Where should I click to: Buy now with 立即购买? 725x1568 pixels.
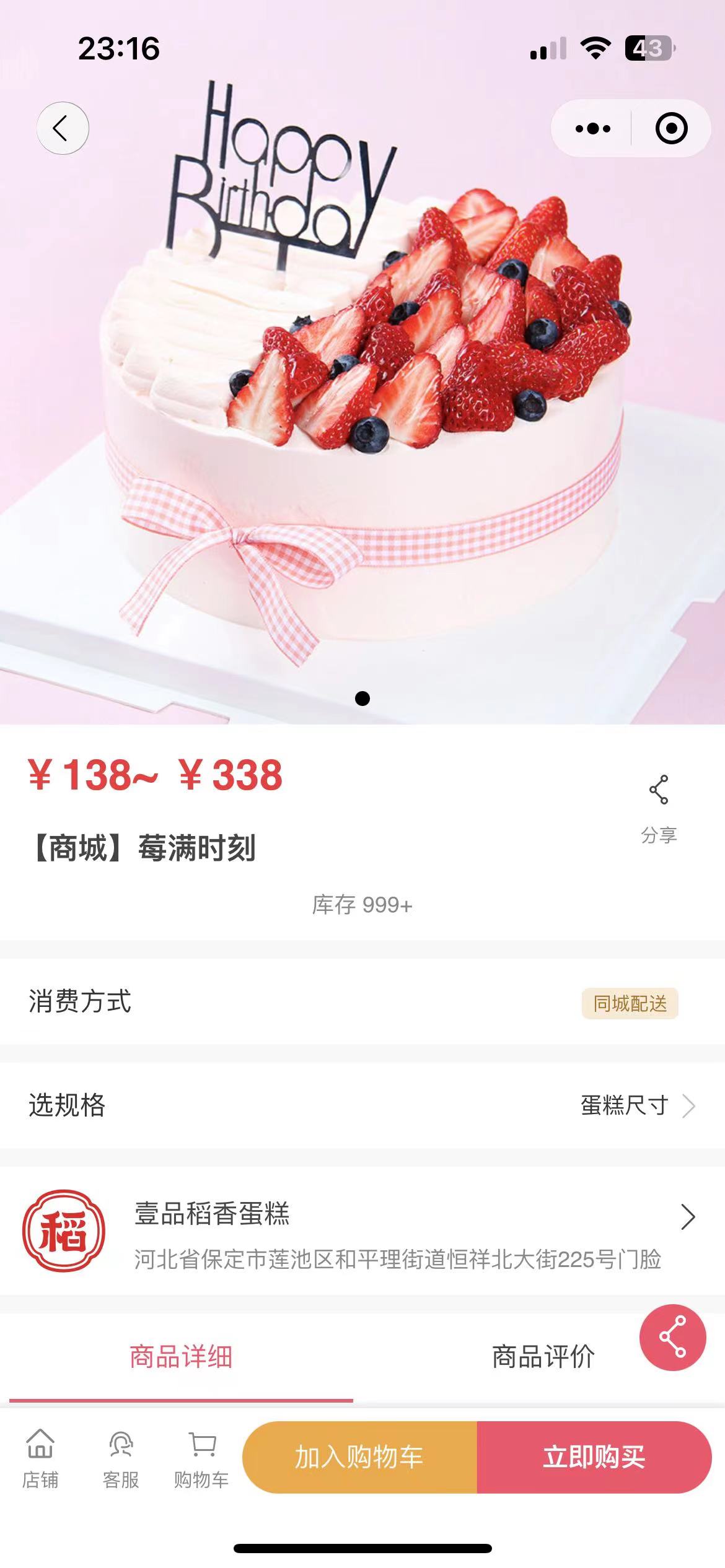tap(594, 1457)
